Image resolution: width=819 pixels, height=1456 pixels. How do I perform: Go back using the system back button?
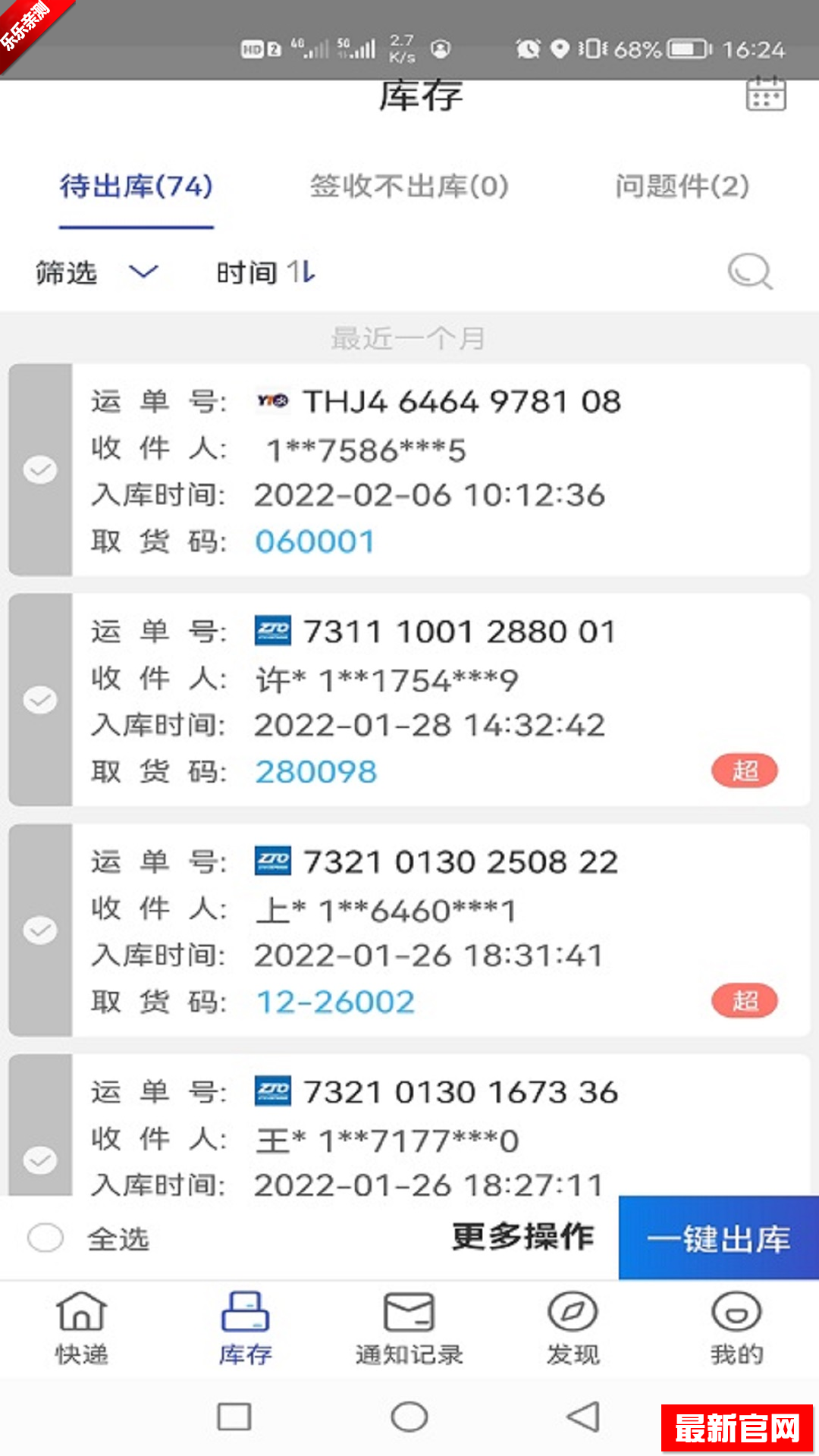point(583,1417)
